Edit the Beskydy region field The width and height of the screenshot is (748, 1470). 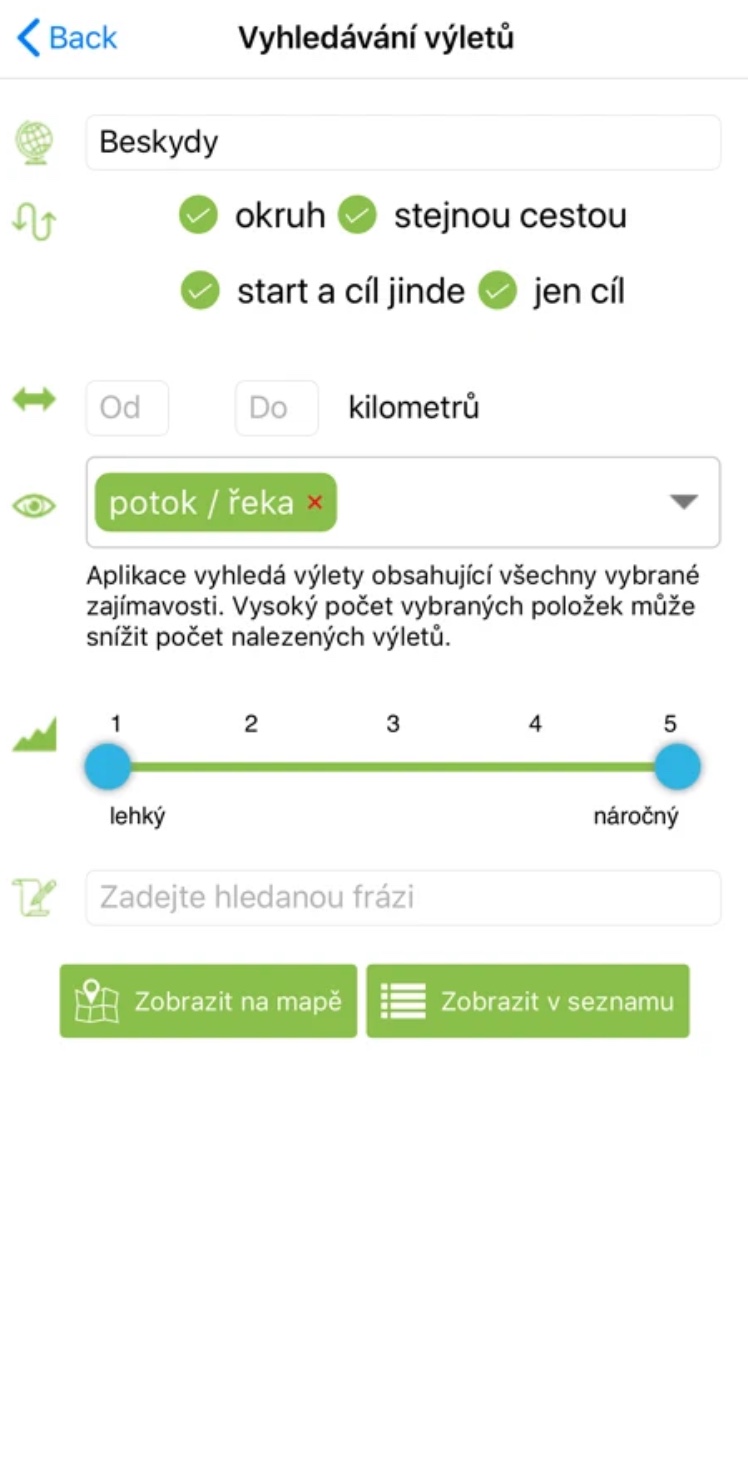402,142
